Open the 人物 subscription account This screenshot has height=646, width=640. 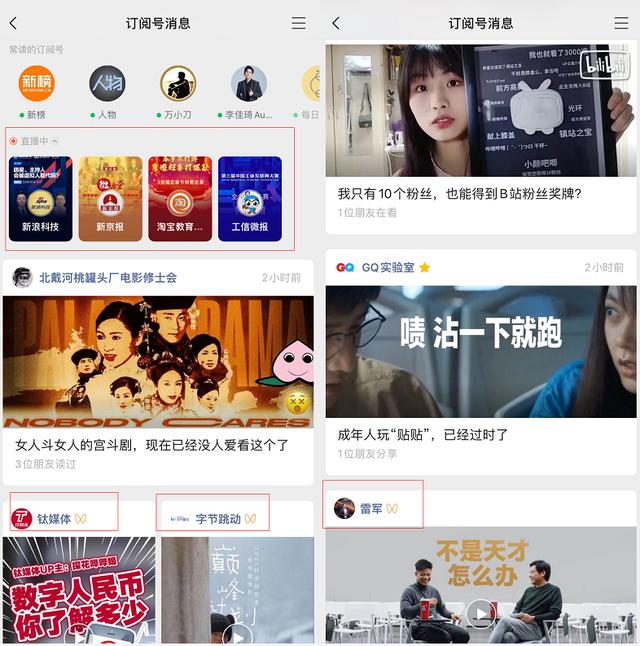tap(107, 84)
